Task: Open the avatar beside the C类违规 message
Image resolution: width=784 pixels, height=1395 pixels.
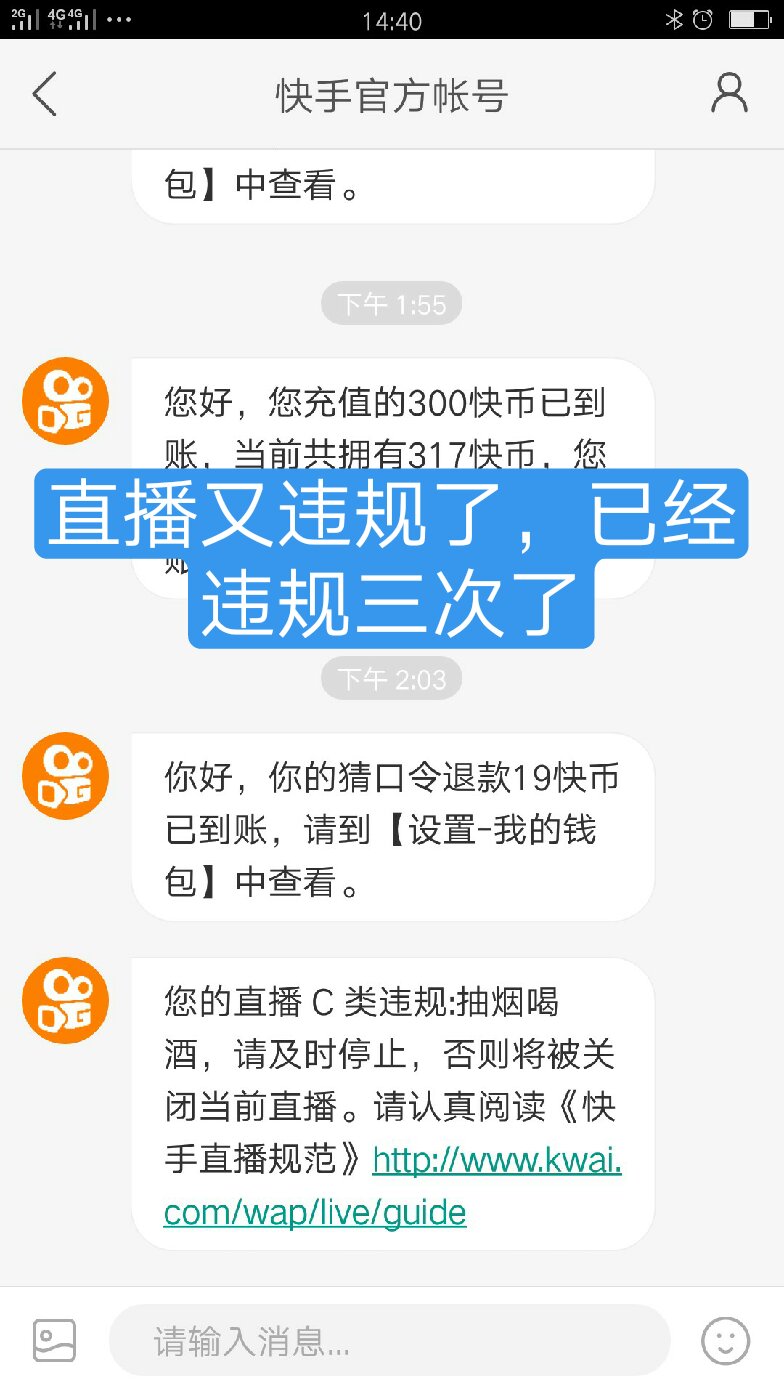Action: click(x=66, y=1001)
